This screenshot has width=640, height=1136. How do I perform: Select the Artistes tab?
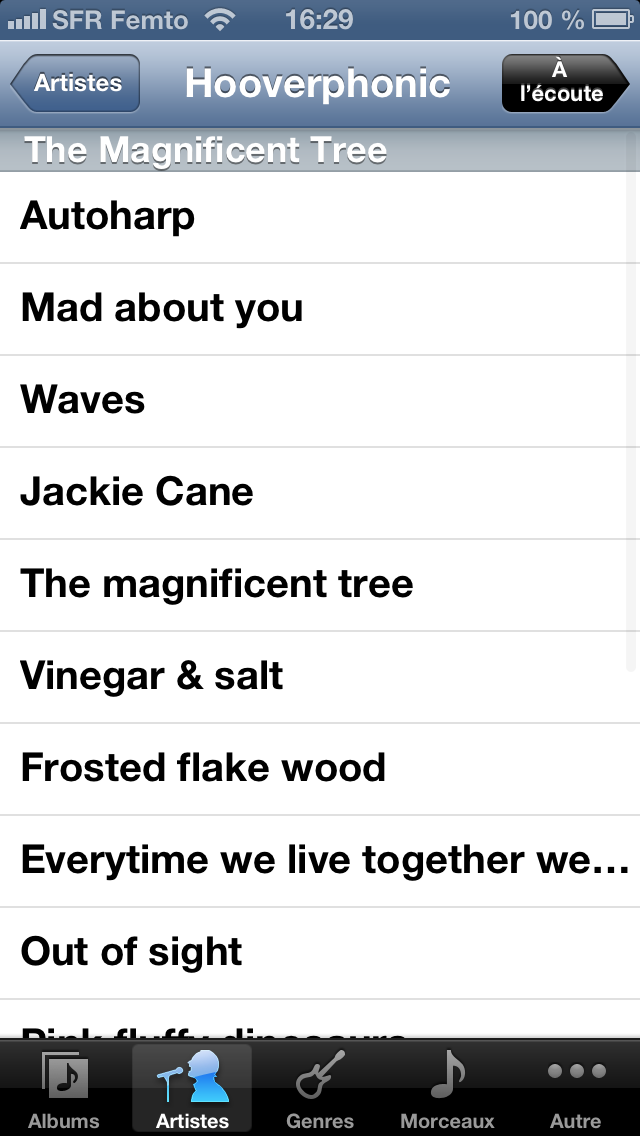point(192,1090)
